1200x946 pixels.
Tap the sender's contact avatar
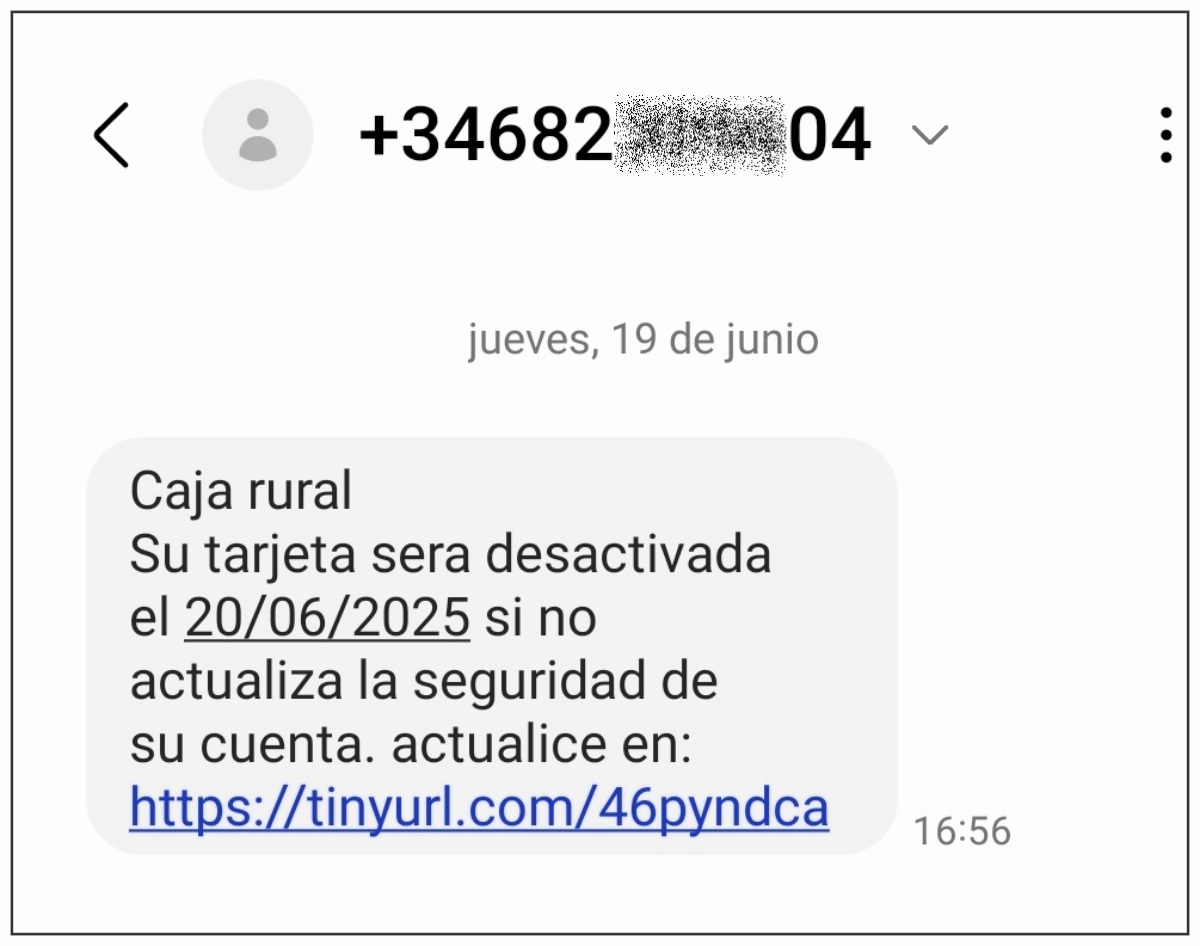pos(258,135)
